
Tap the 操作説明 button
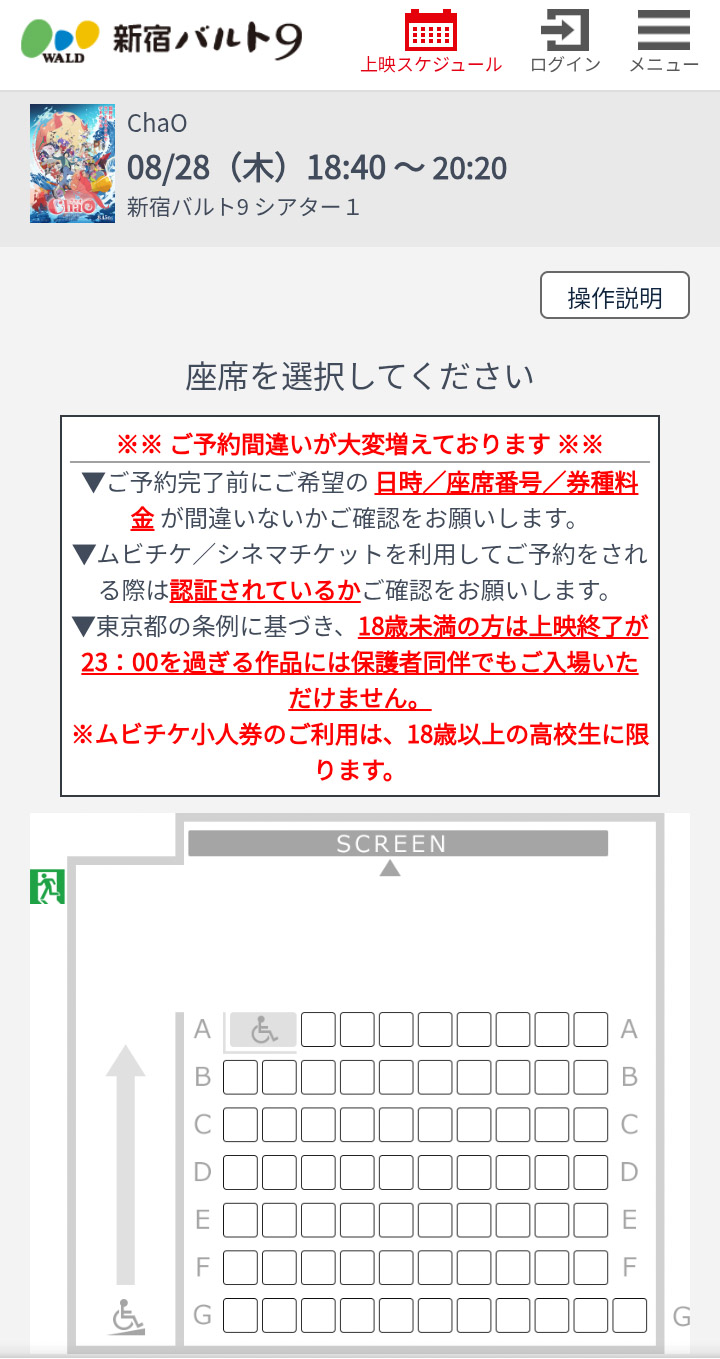point(615,296)
